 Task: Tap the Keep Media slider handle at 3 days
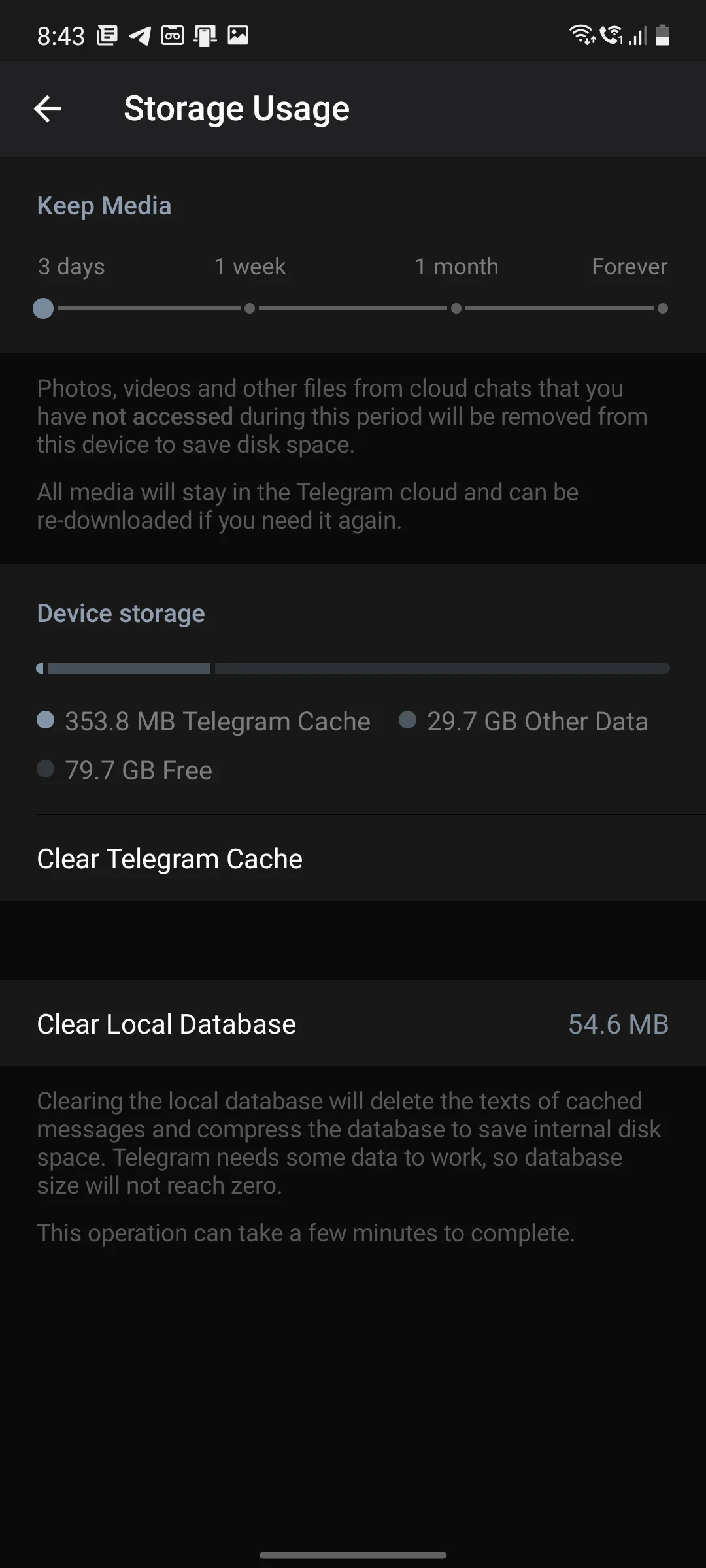coord(43,308)
